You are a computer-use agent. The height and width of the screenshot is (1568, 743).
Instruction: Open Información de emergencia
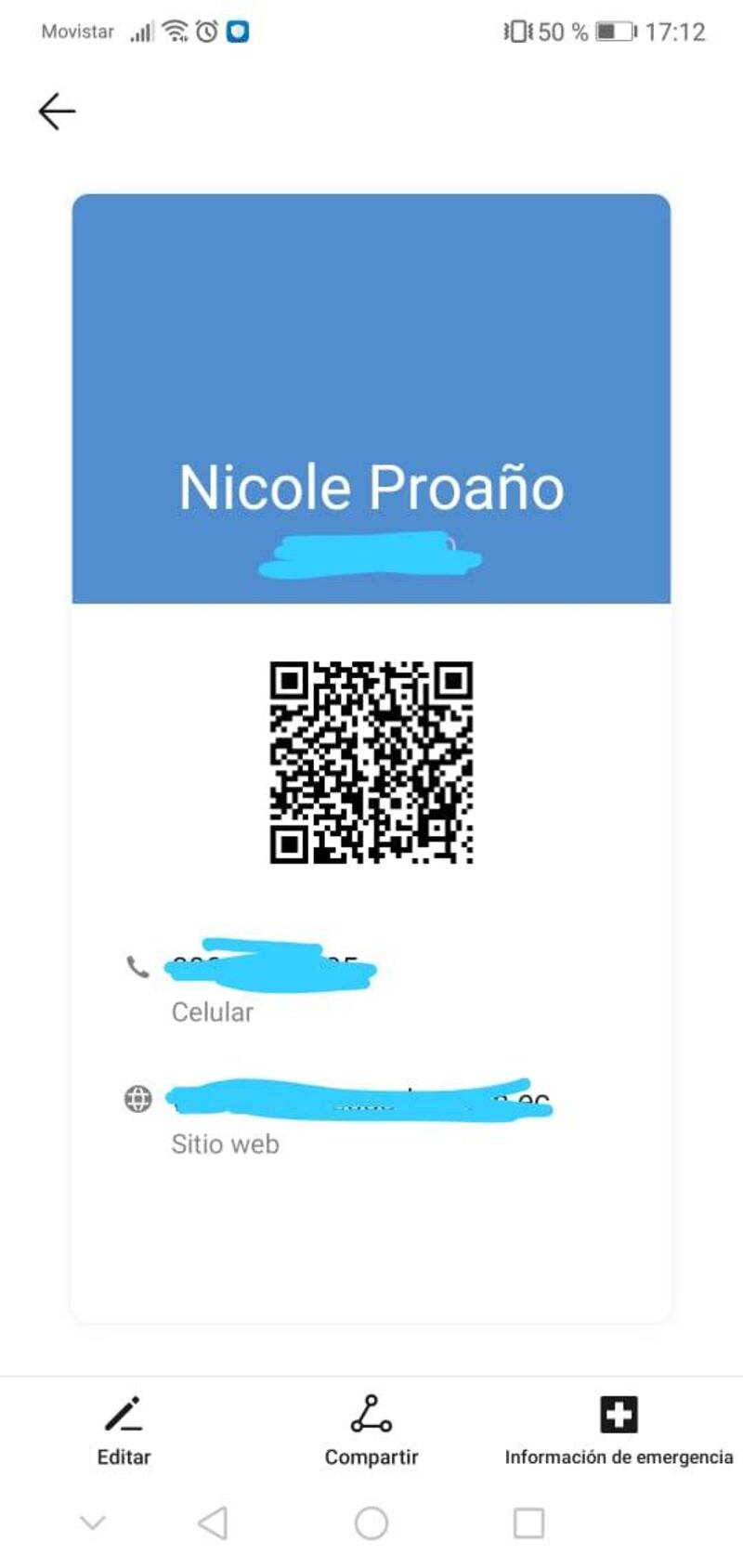[x=619, y=1430]
